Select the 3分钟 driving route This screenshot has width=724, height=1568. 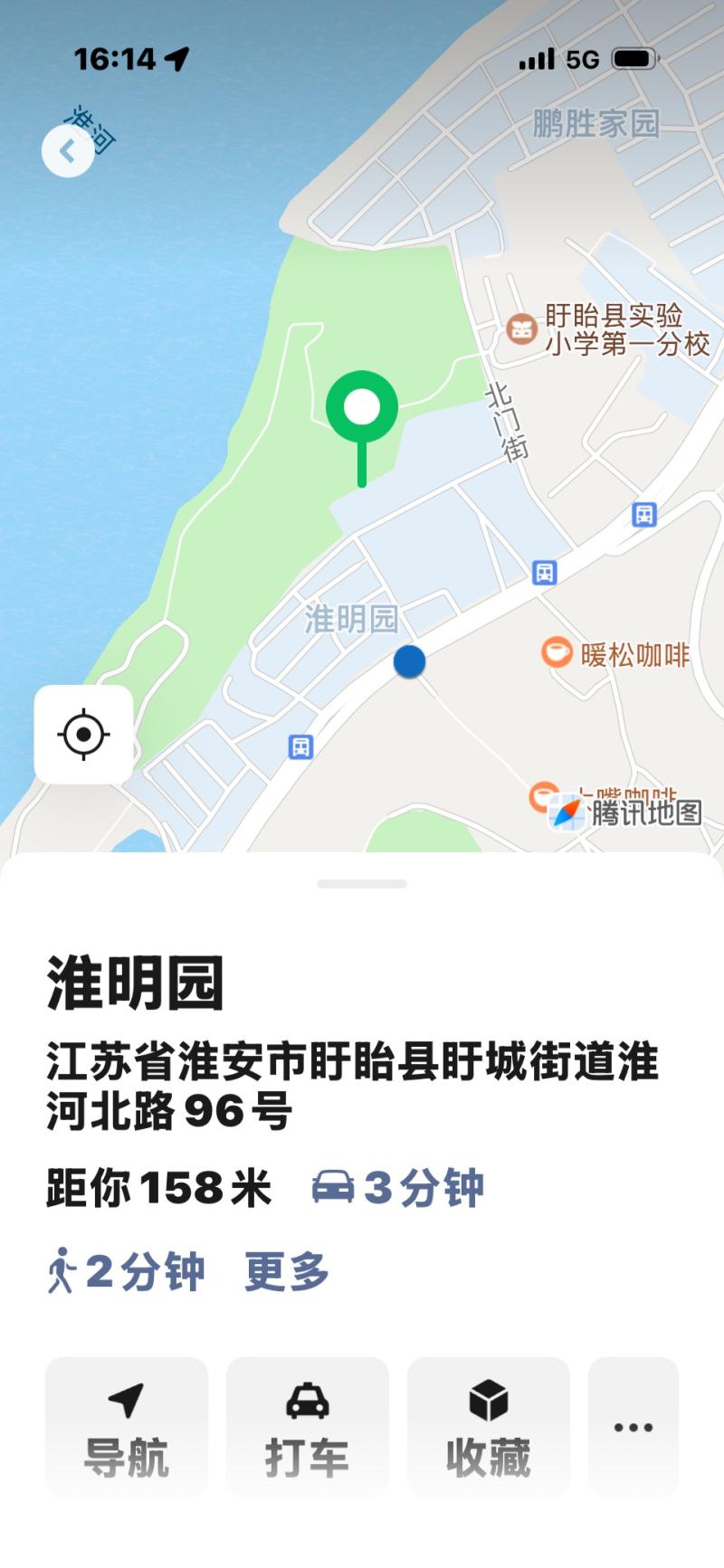tap(398, 1187)
